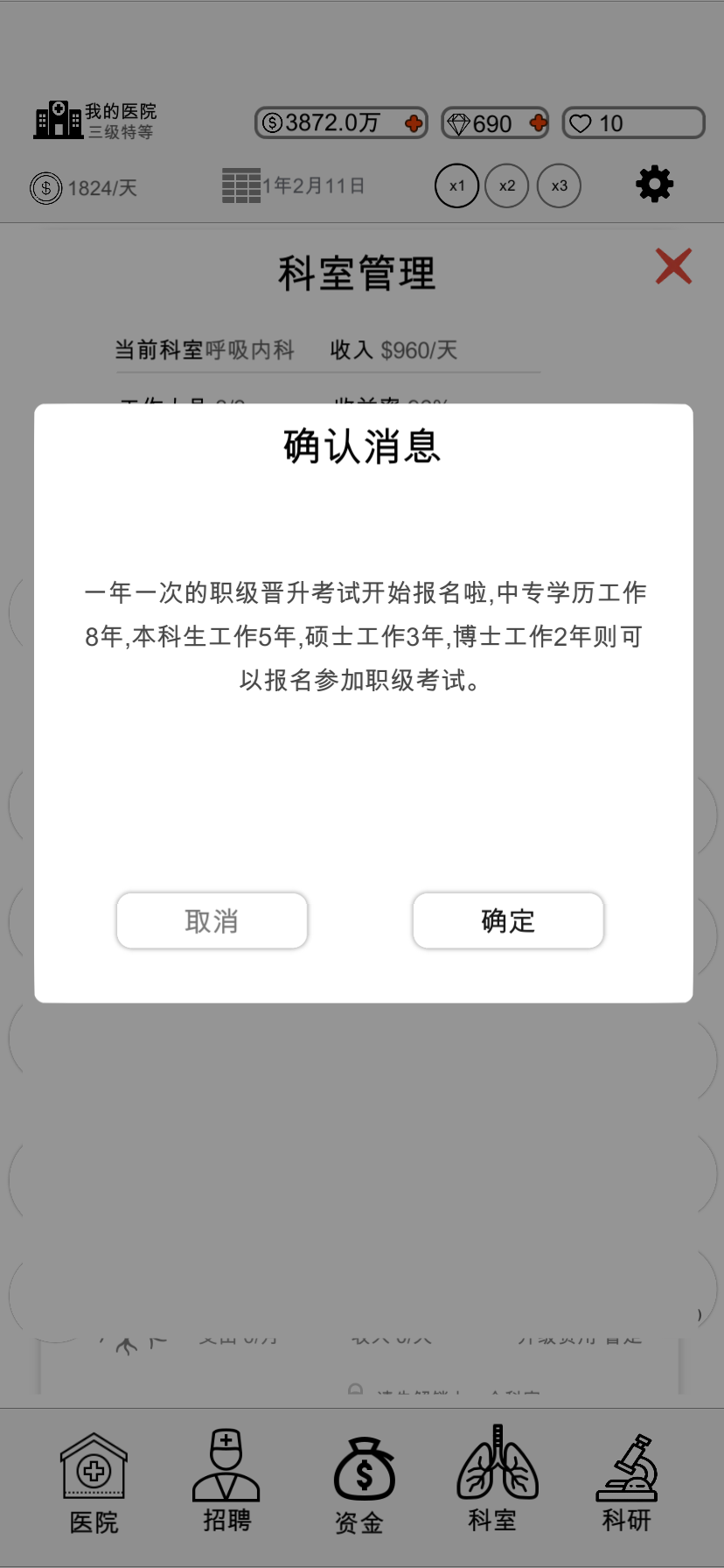Close 科室管理 with the red X
The width and height of the screenshot is (724, 1568).
pos(672,266)
